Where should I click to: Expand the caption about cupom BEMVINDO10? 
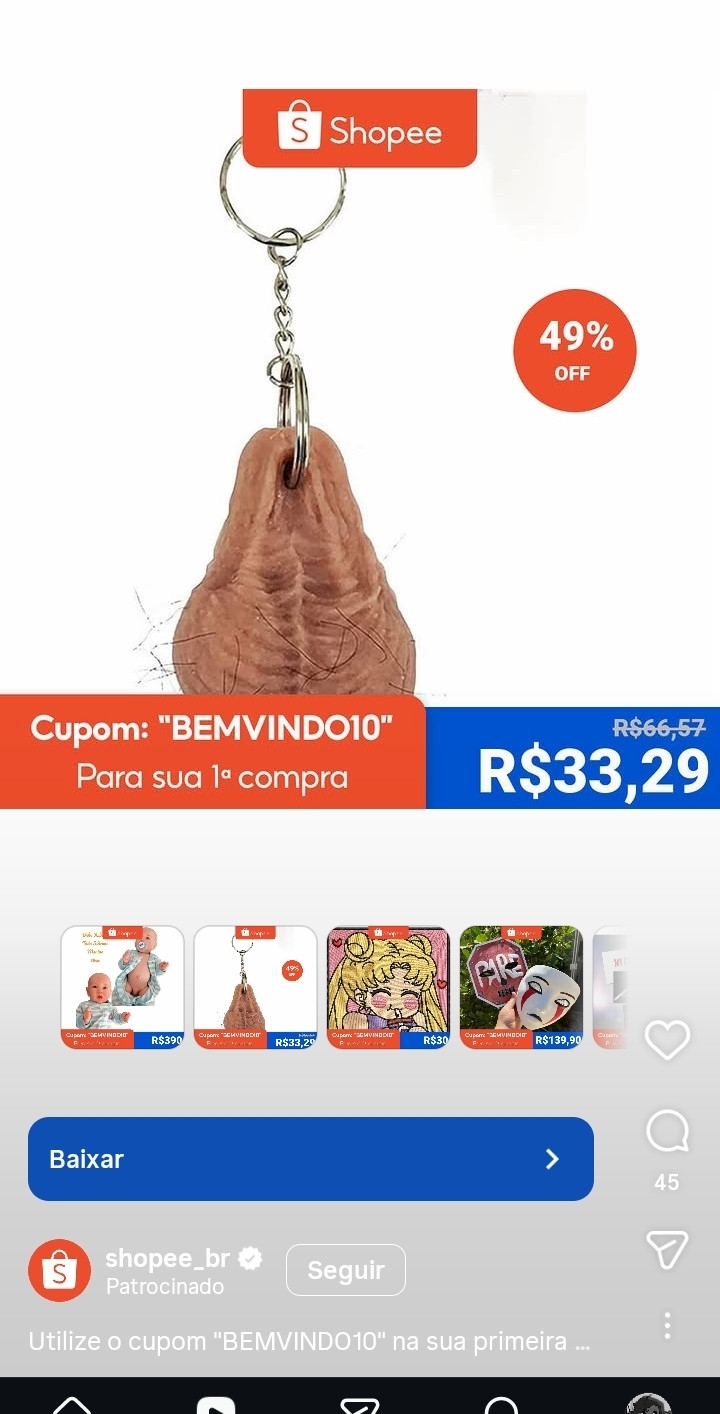coord(310,1342)
